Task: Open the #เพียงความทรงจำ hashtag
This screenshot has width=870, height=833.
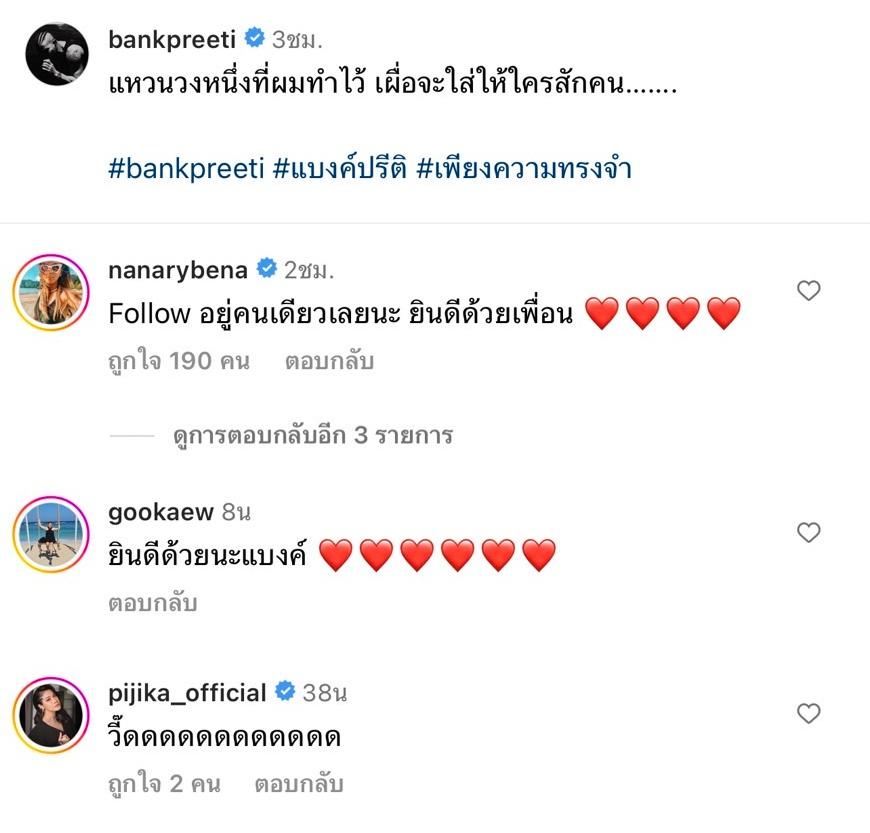Action: pos(524,169)
